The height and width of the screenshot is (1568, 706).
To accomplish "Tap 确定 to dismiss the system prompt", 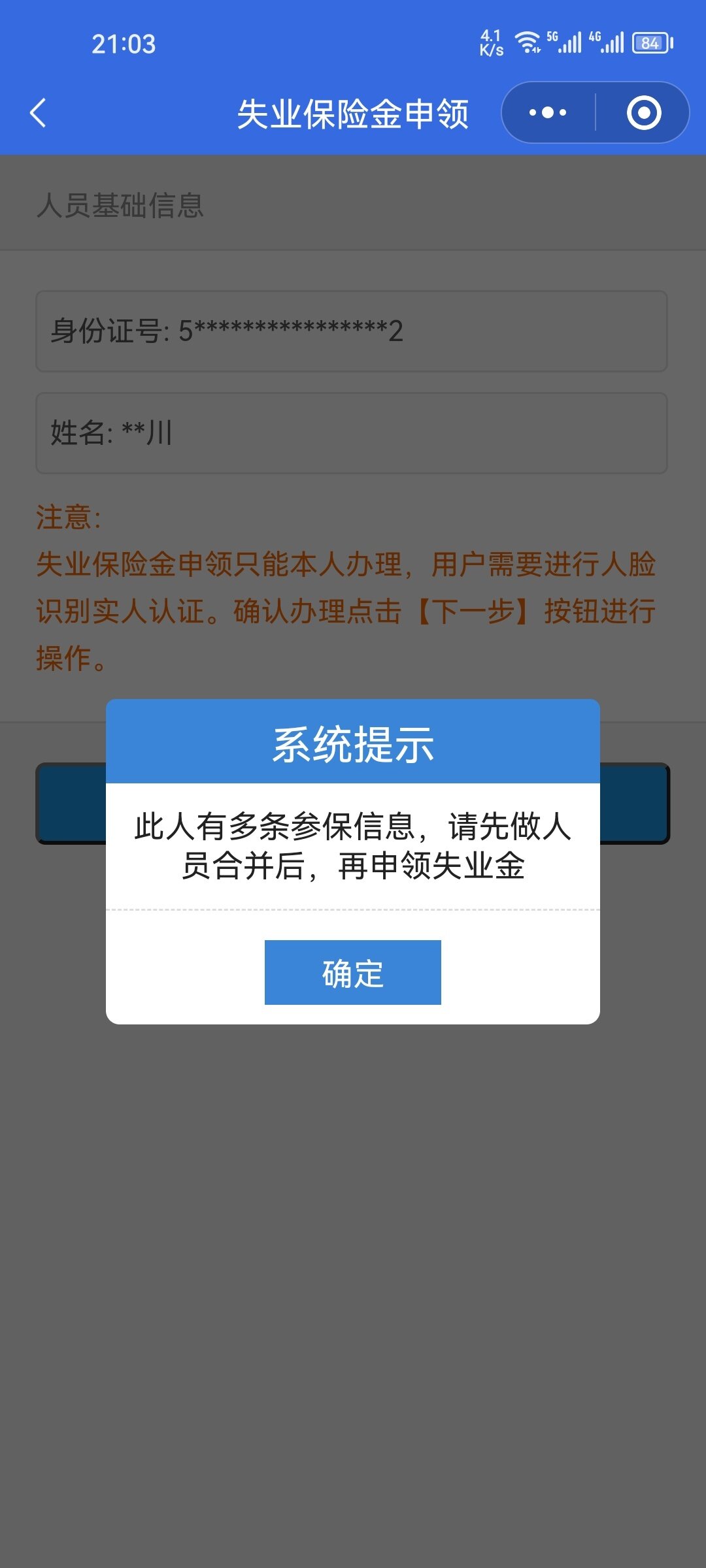I will (352, 972).
